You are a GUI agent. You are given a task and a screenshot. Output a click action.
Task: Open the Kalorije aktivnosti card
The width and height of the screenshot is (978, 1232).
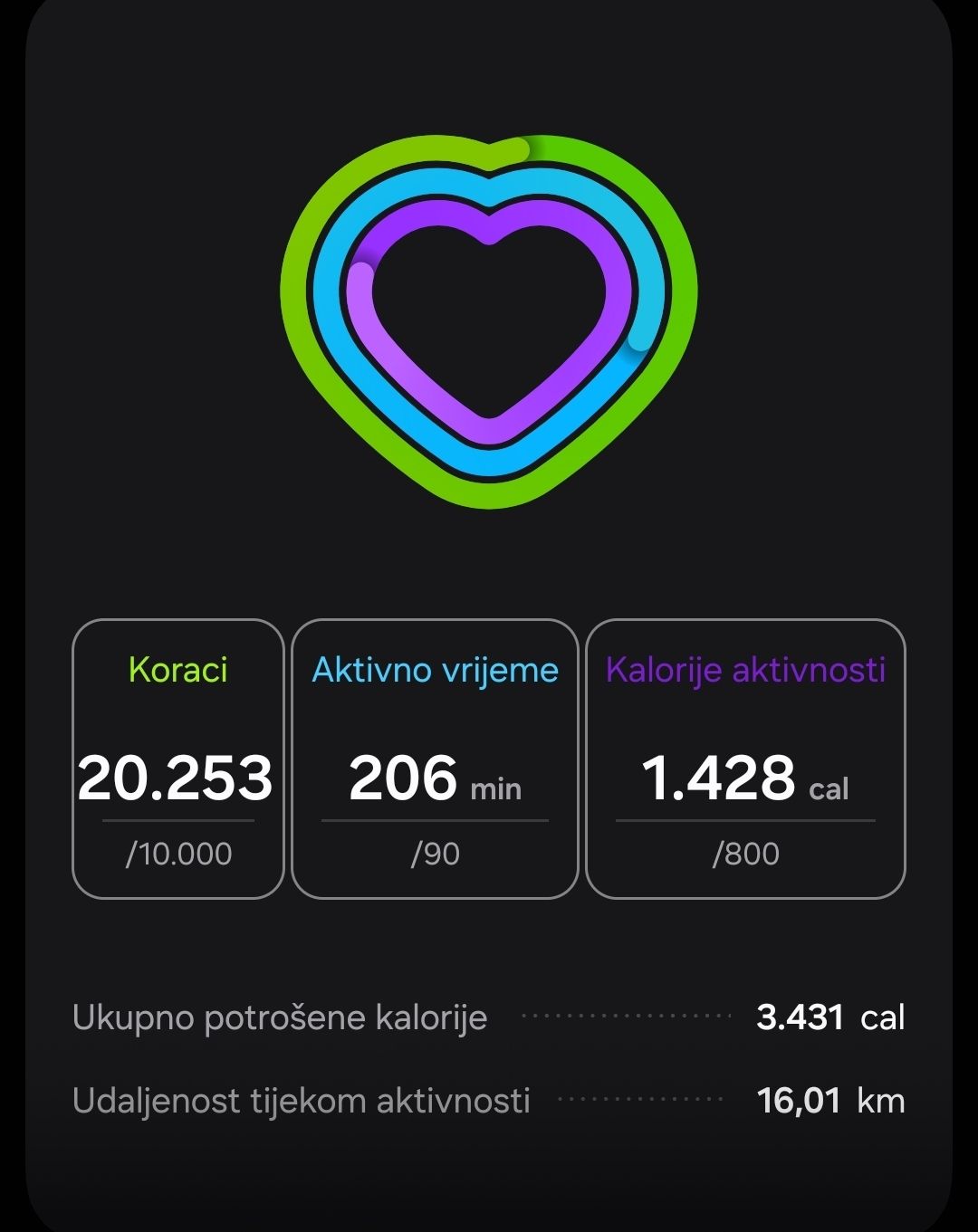click(745, 759)
